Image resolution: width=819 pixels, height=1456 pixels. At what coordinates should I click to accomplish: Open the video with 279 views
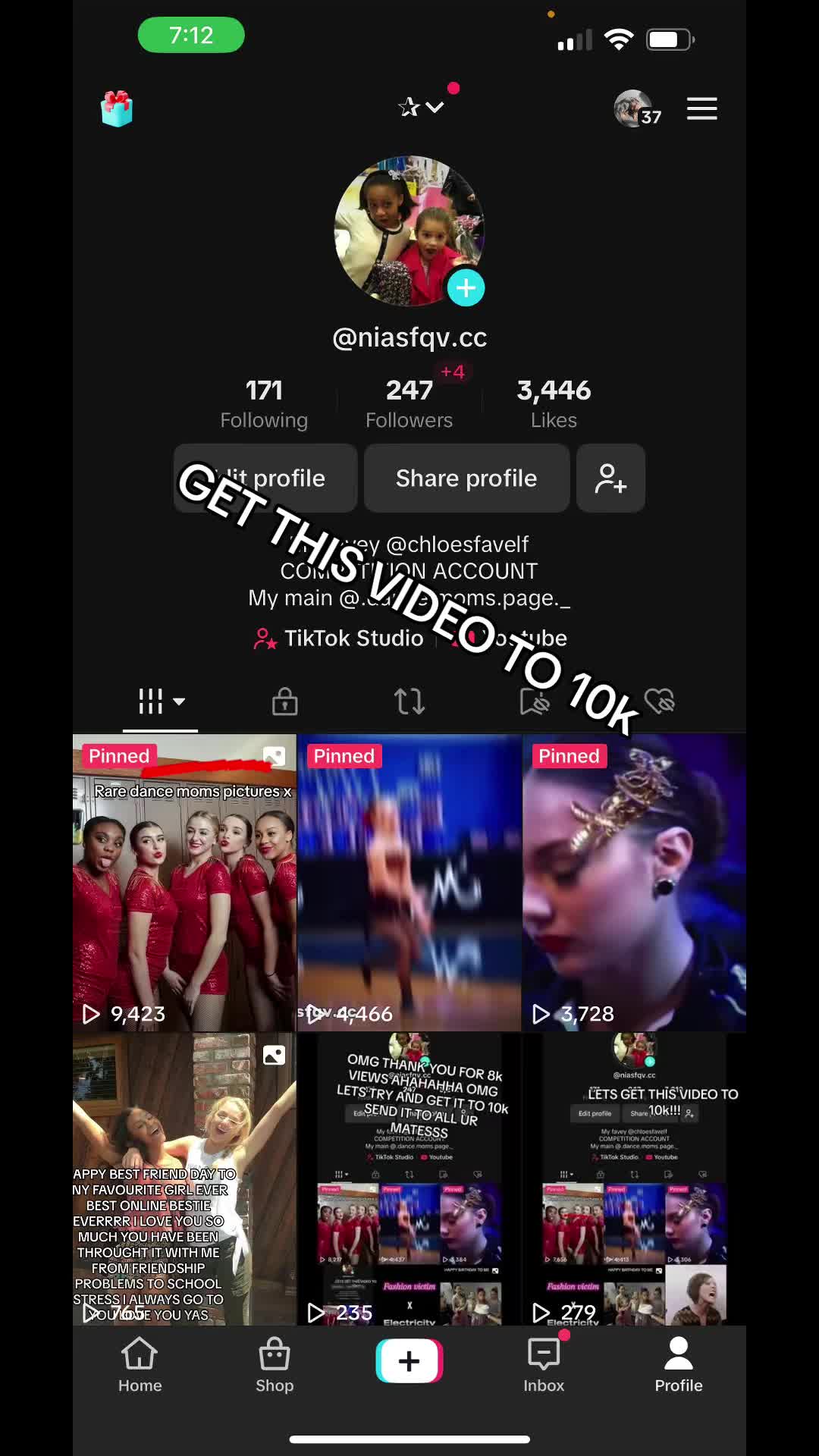coord(634,1179)
